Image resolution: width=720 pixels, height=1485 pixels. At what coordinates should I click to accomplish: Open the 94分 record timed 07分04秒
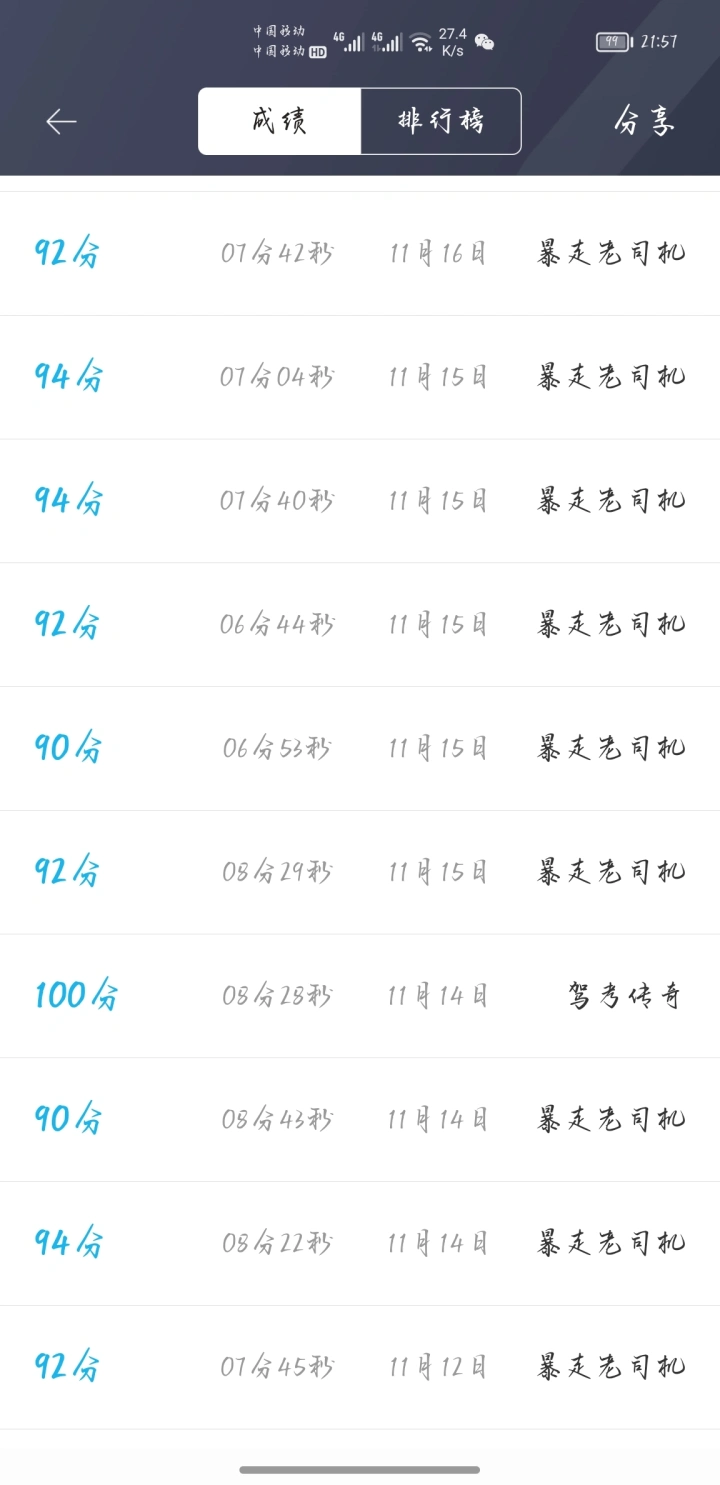coord(360,377)
